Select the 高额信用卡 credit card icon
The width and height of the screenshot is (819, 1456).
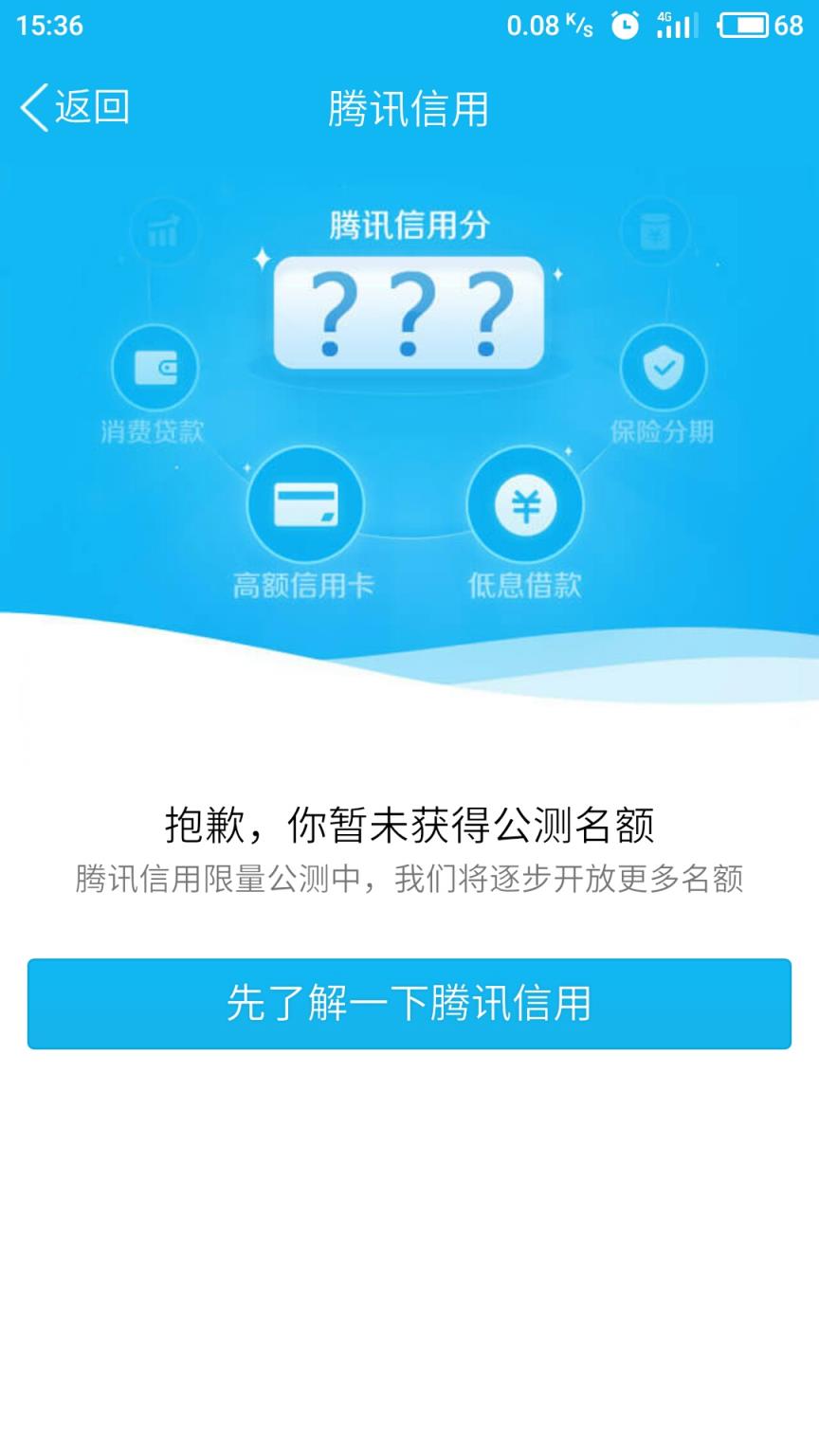305,503
